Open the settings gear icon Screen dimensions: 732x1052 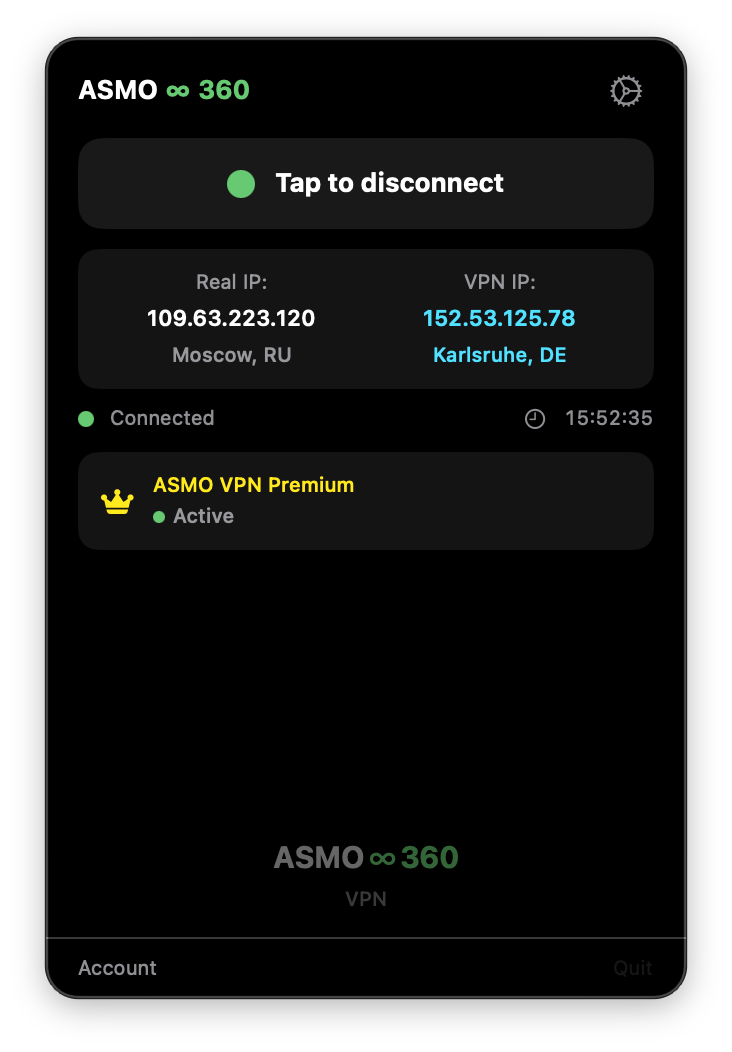point(626,90)
